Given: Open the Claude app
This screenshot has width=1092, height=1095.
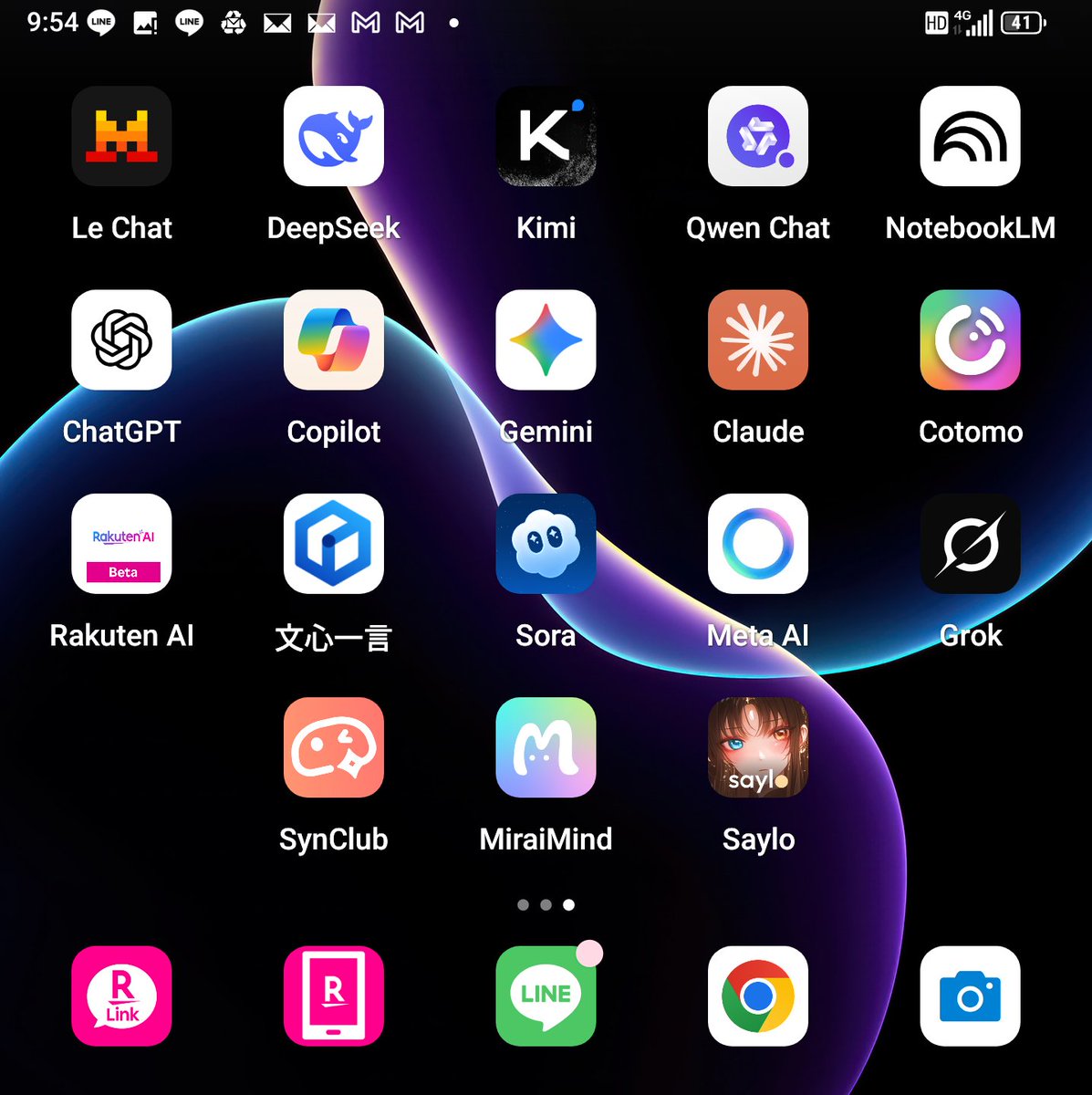Looking at the screenshot, I should (x=758, y=340).
